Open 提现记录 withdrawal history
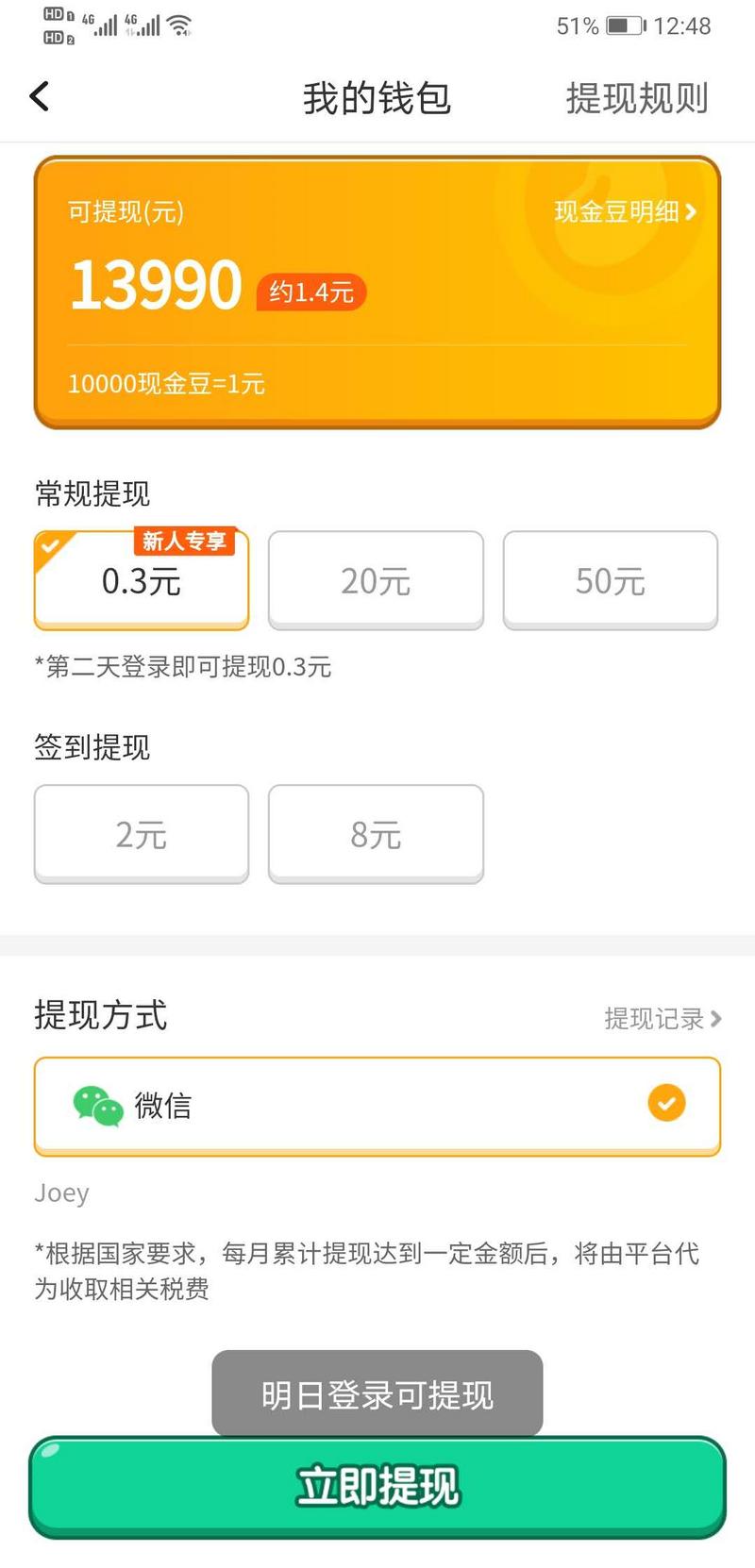The image size is (755, 1568). (x=663, y=1018)
